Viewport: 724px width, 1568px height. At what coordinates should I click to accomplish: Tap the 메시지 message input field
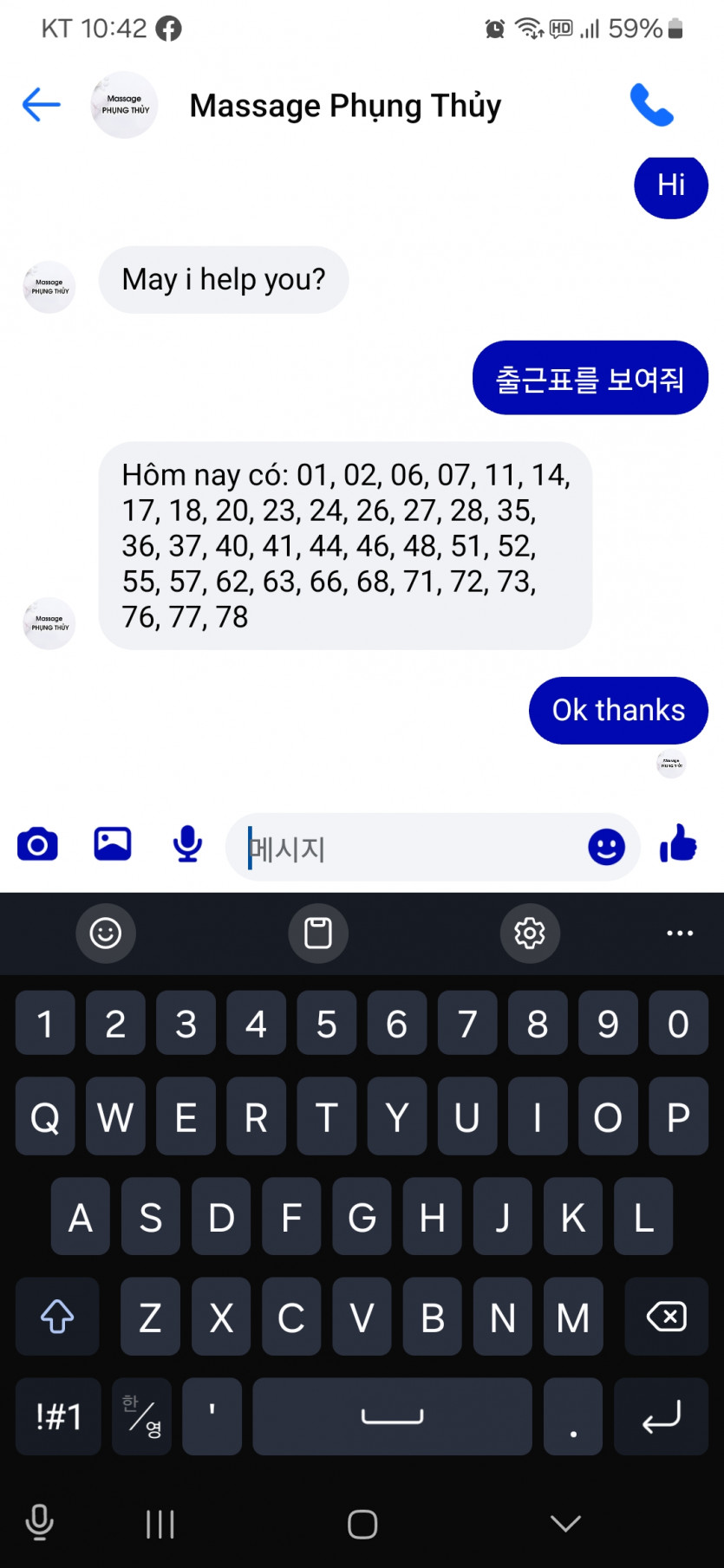(416, 848)
